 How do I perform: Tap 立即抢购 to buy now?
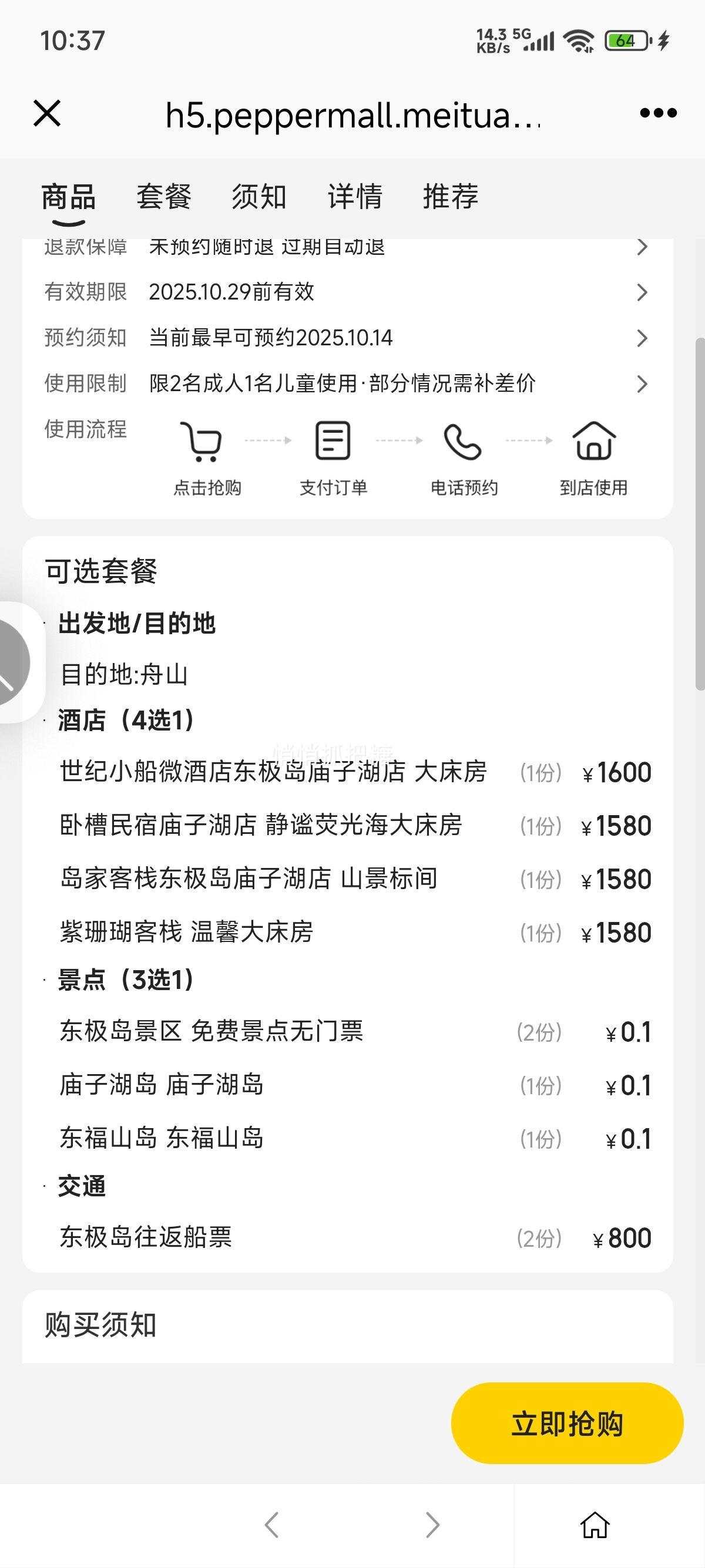(x=567, y=1424)
